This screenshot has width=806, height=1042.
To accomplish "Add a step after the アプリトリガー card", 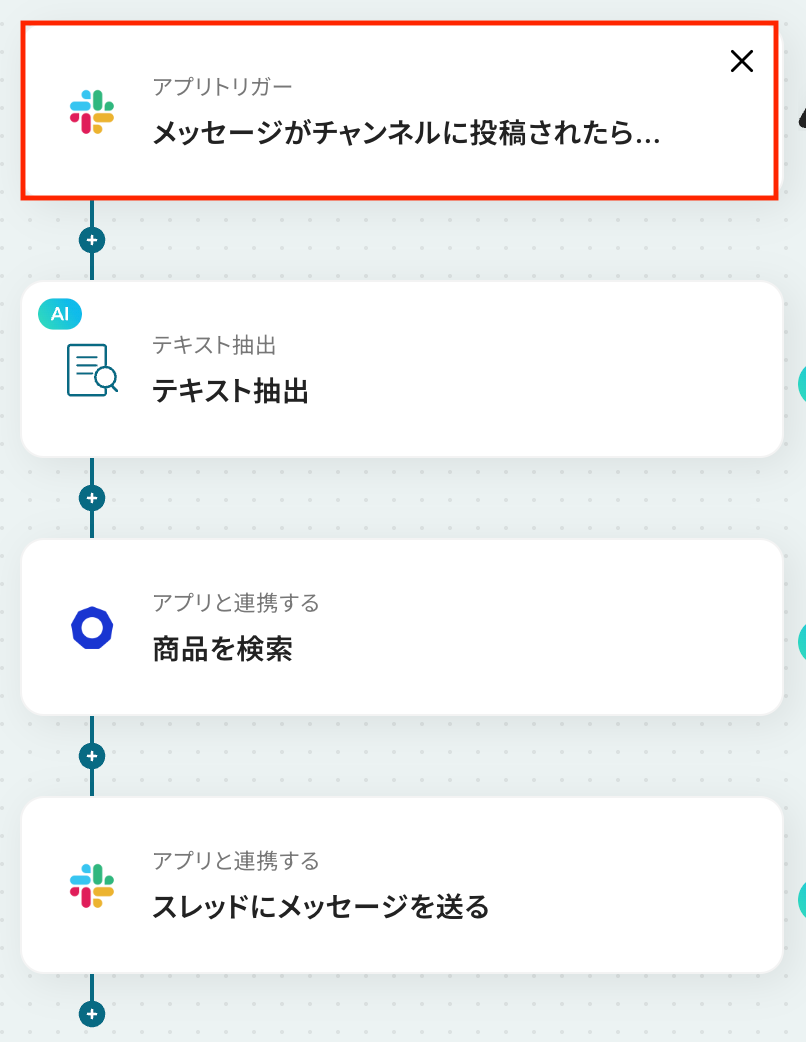I will [92, 240].
